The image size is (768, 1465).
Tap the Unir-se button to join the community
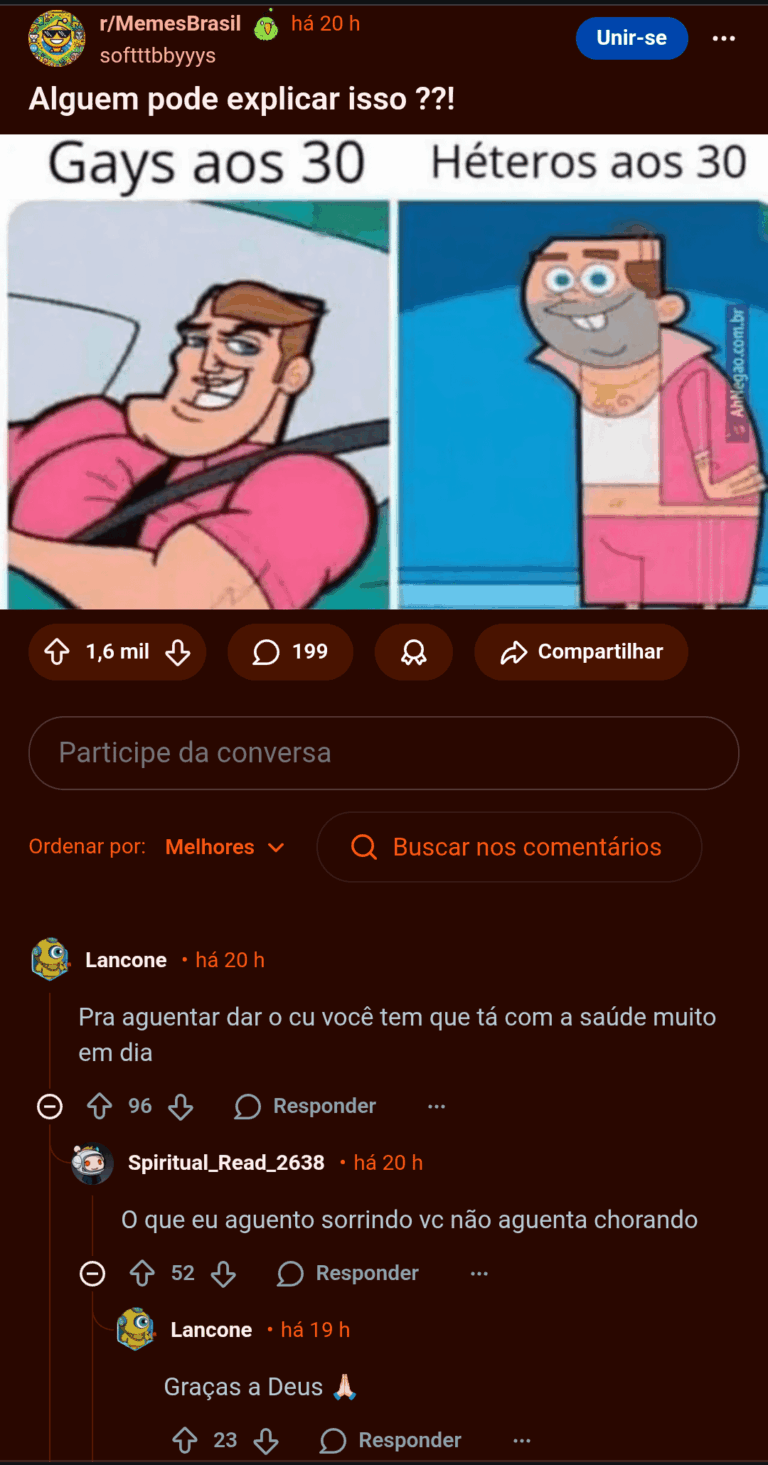tap(631, 39)
